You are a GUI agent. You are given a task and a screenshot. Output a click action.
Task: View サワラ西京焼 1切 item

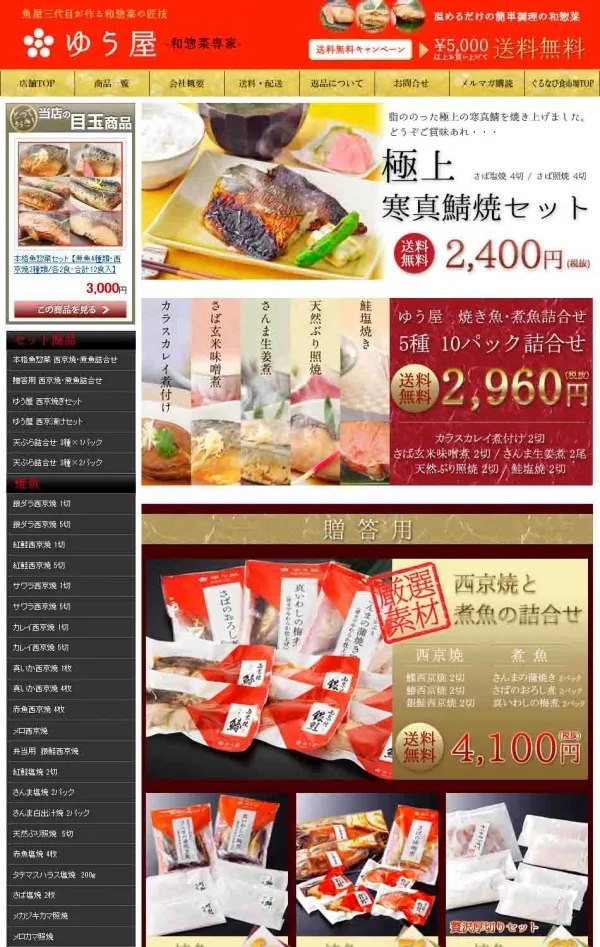(x=42, y=585)
